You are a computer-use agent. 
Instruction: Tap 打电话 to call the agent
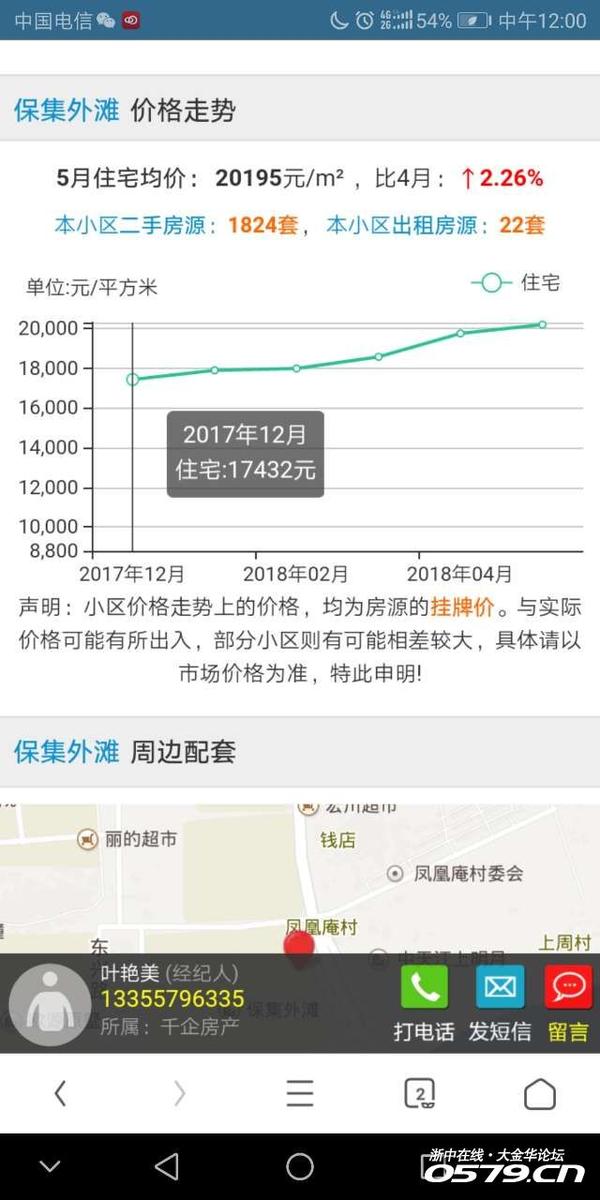pos(424,1003)
